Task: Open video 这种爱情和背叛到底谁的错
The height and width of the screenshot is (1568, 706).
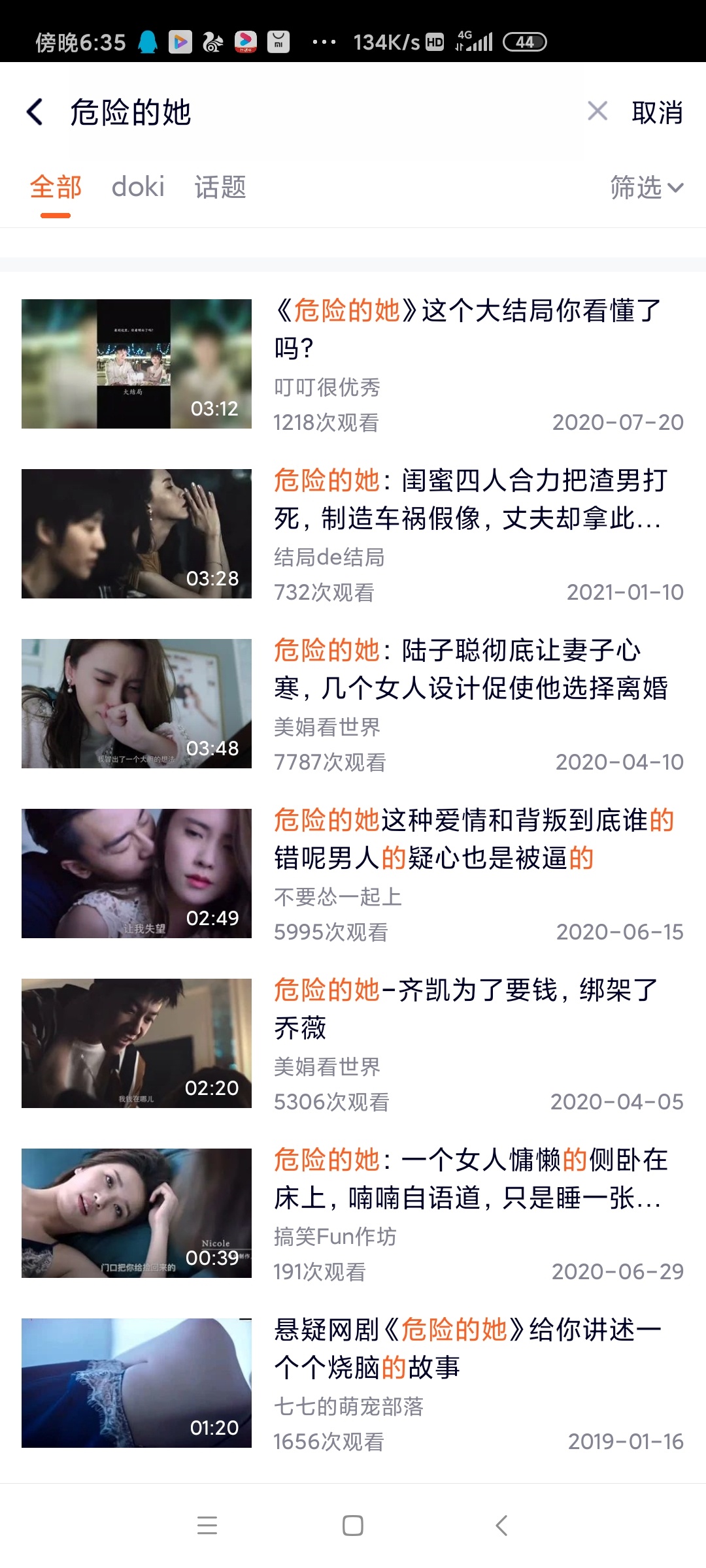Action: tap(467, 838)
